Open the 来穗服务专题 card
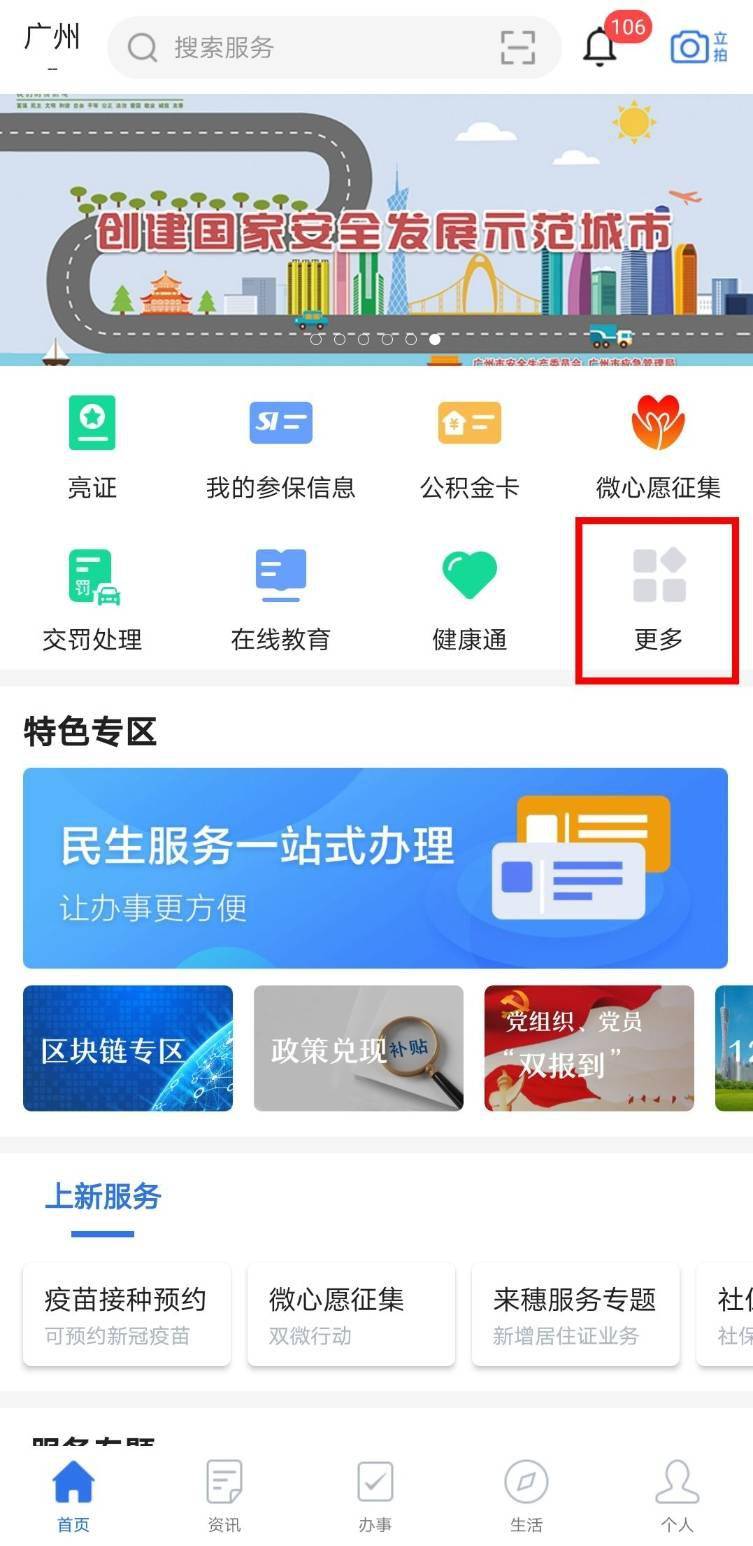 tap(575, 1314)
